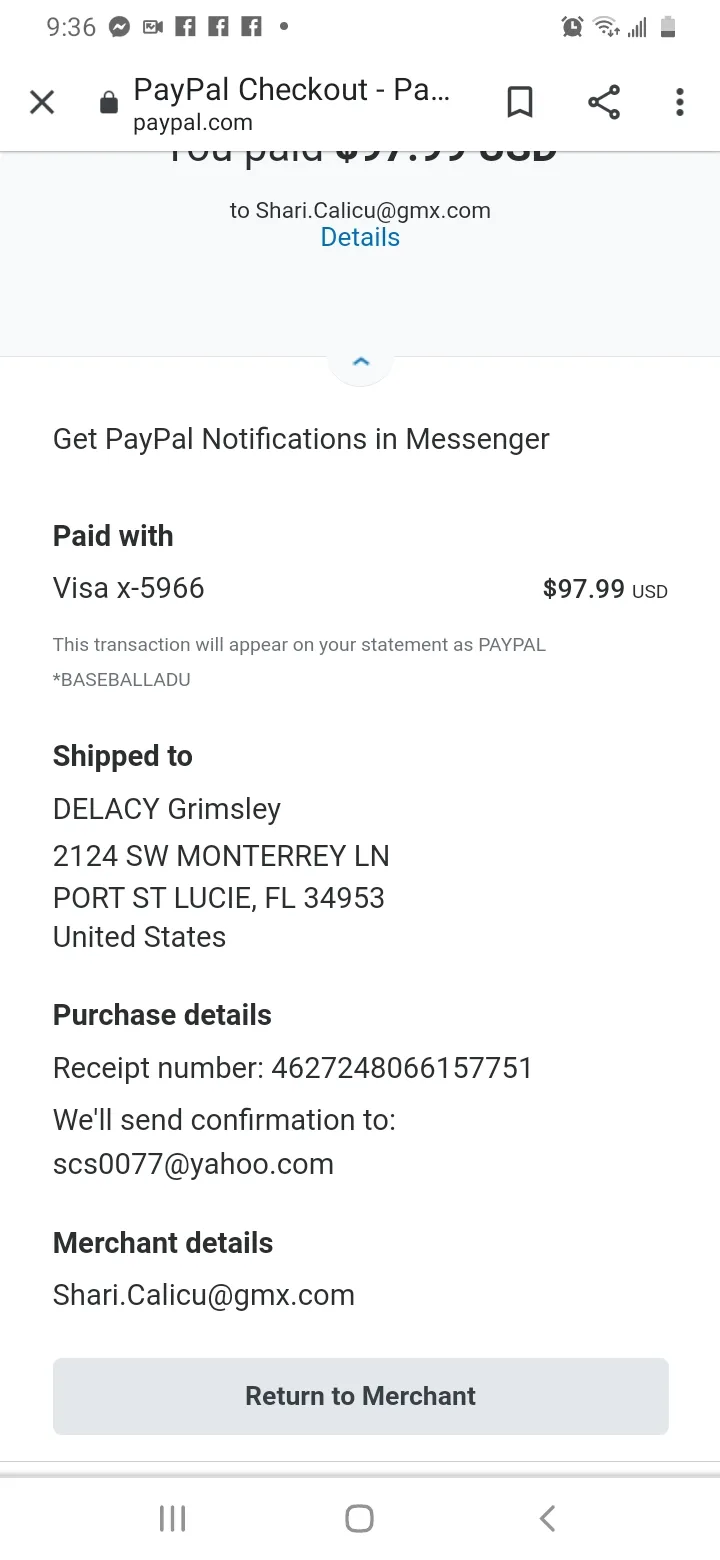The width and height of the screenshot is (720, 1560).
Task: Collapse the payment details chevron
Action: pyautogui.click(x=361, y=361)
